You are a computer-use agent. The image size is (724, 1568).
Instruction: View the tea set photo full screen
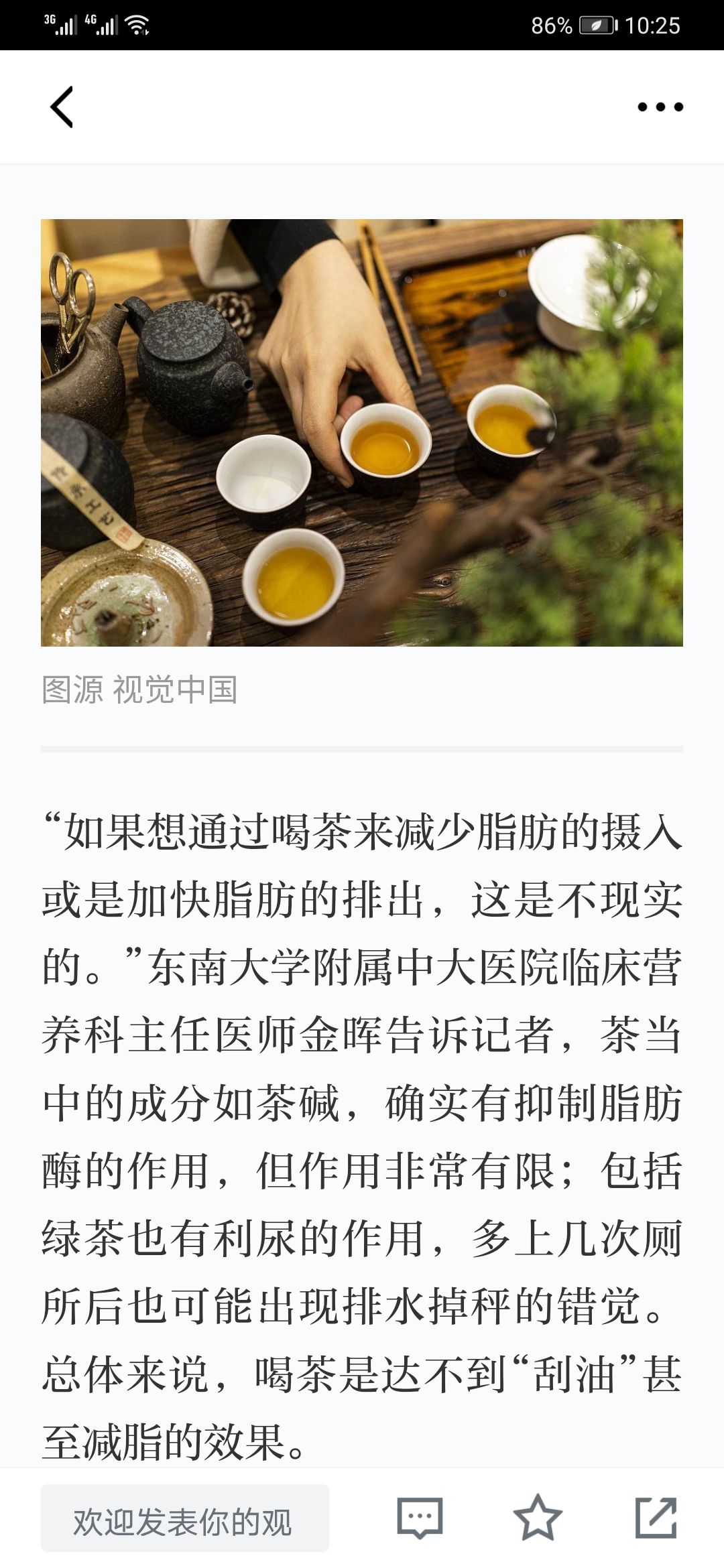tap(362, 432)
